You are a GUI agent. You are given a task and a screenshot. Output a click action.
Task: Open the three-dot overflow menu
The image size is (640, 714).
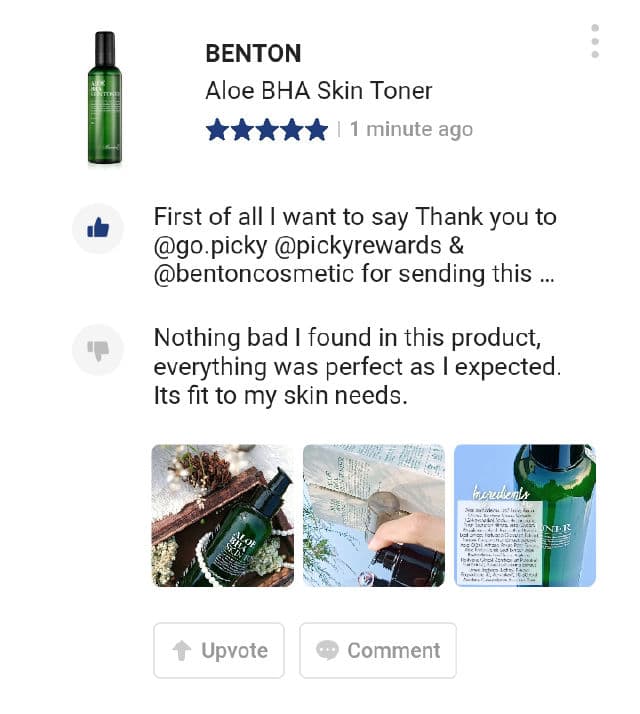tap(595, 41)
